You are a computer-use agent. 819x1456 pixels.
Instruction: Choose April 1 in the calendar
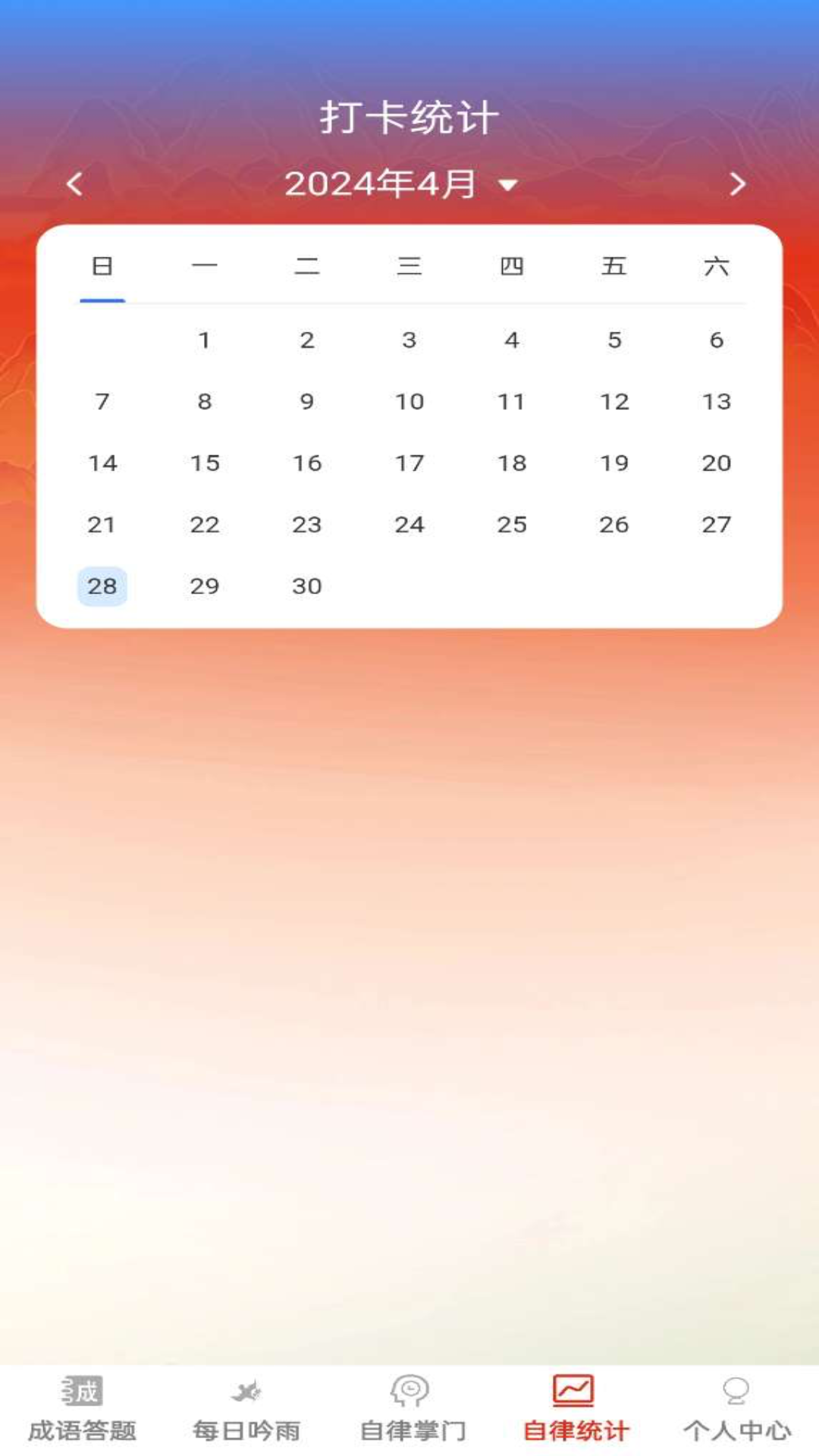pyautogui.click(x=205, y=340)
